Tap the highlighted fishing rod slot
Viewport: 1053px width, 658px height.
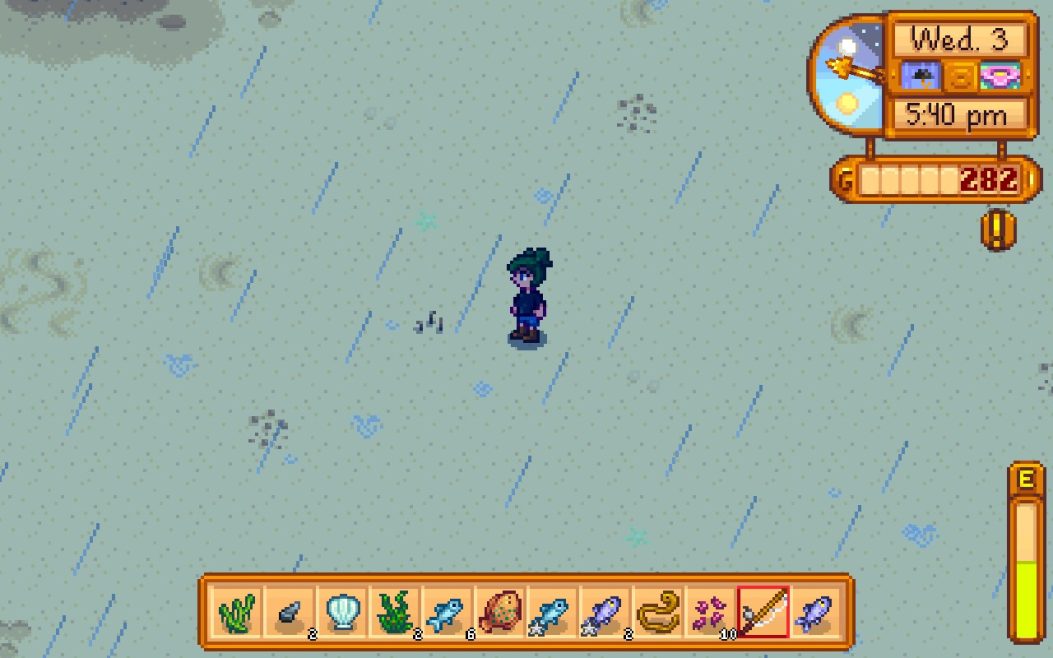click(x=762, y=611)
